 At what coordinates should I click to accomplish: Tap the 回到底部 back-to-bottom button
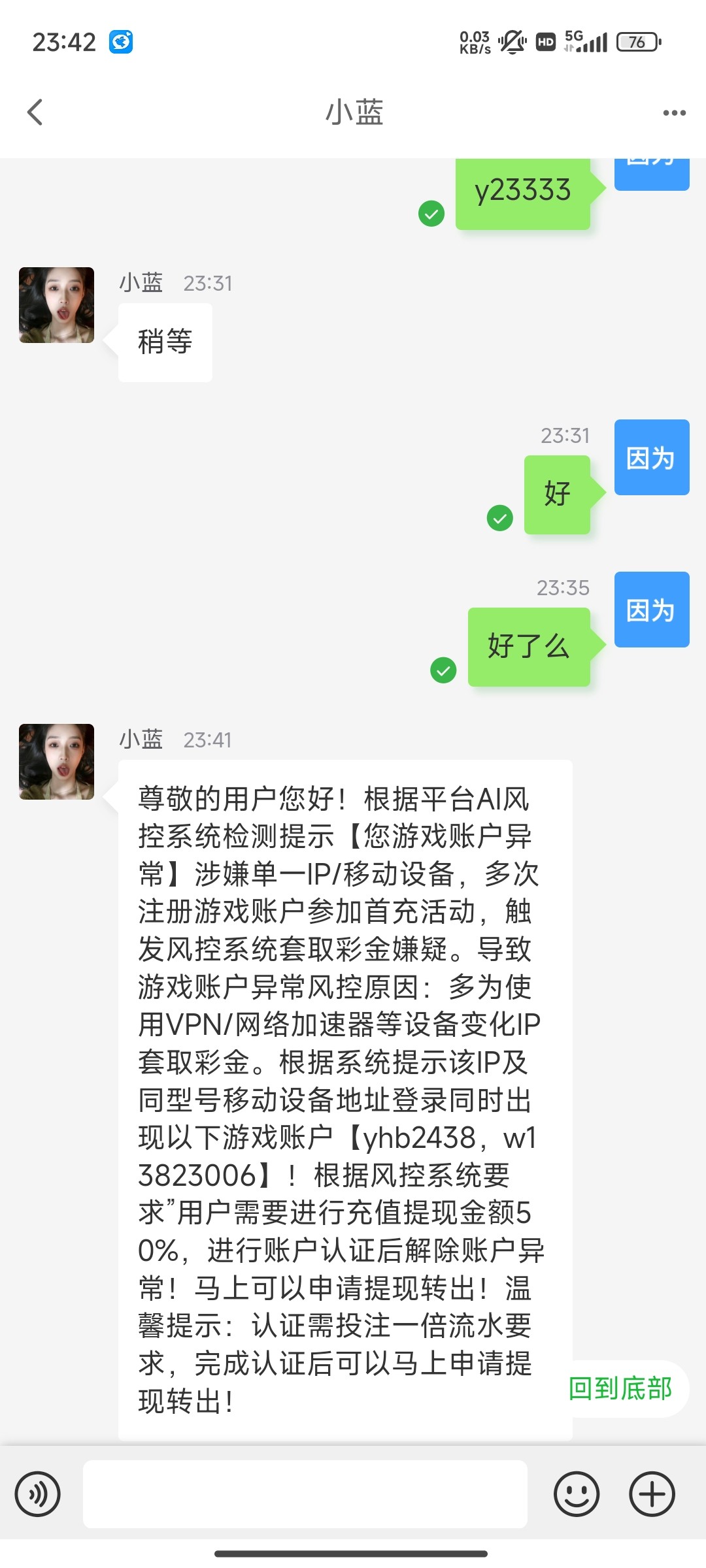[620, 1390]
